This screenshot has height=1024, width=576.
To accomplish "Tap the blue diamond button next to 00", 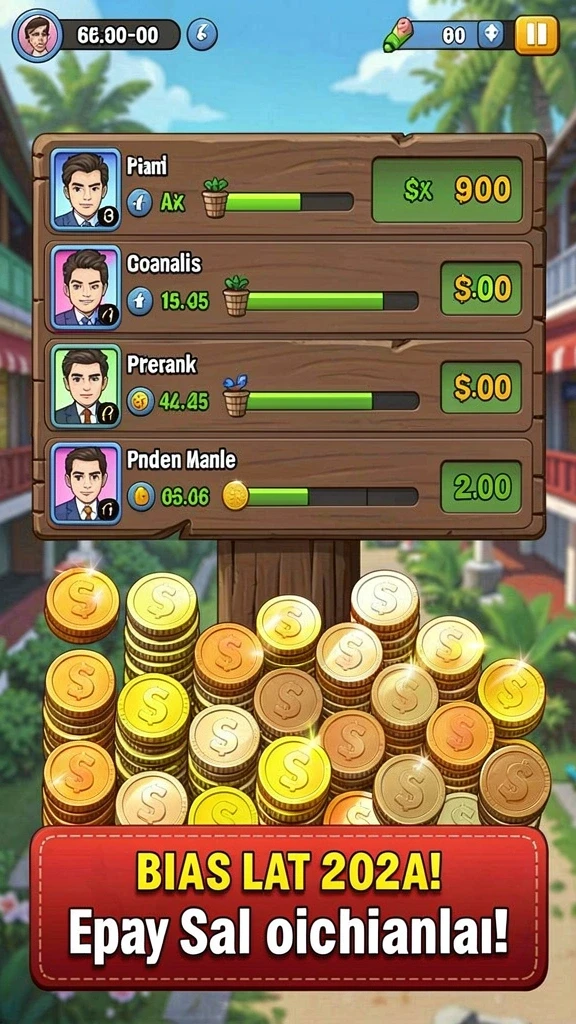I will pos(490,35).
